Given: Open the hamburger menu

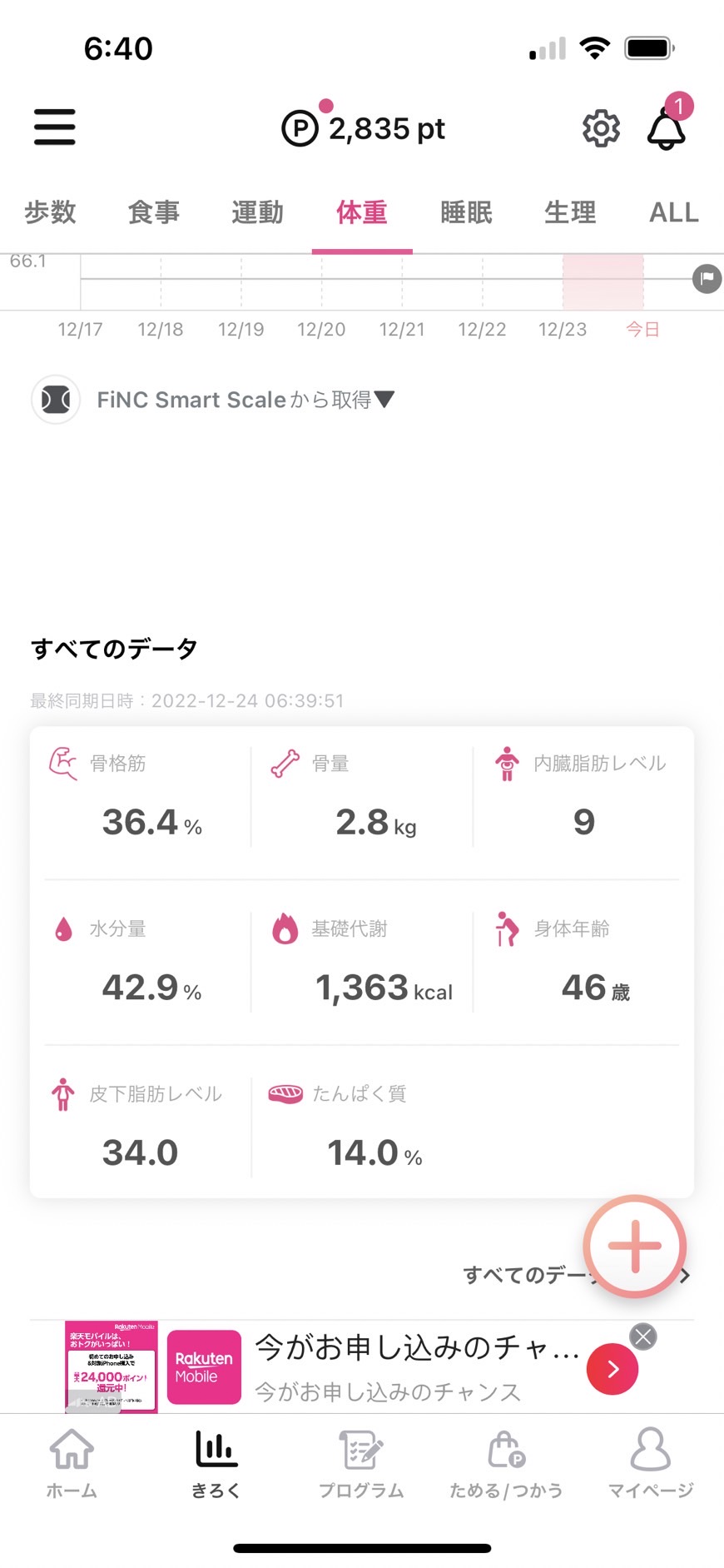Looking at the screenshot, I should click(55, 127).
